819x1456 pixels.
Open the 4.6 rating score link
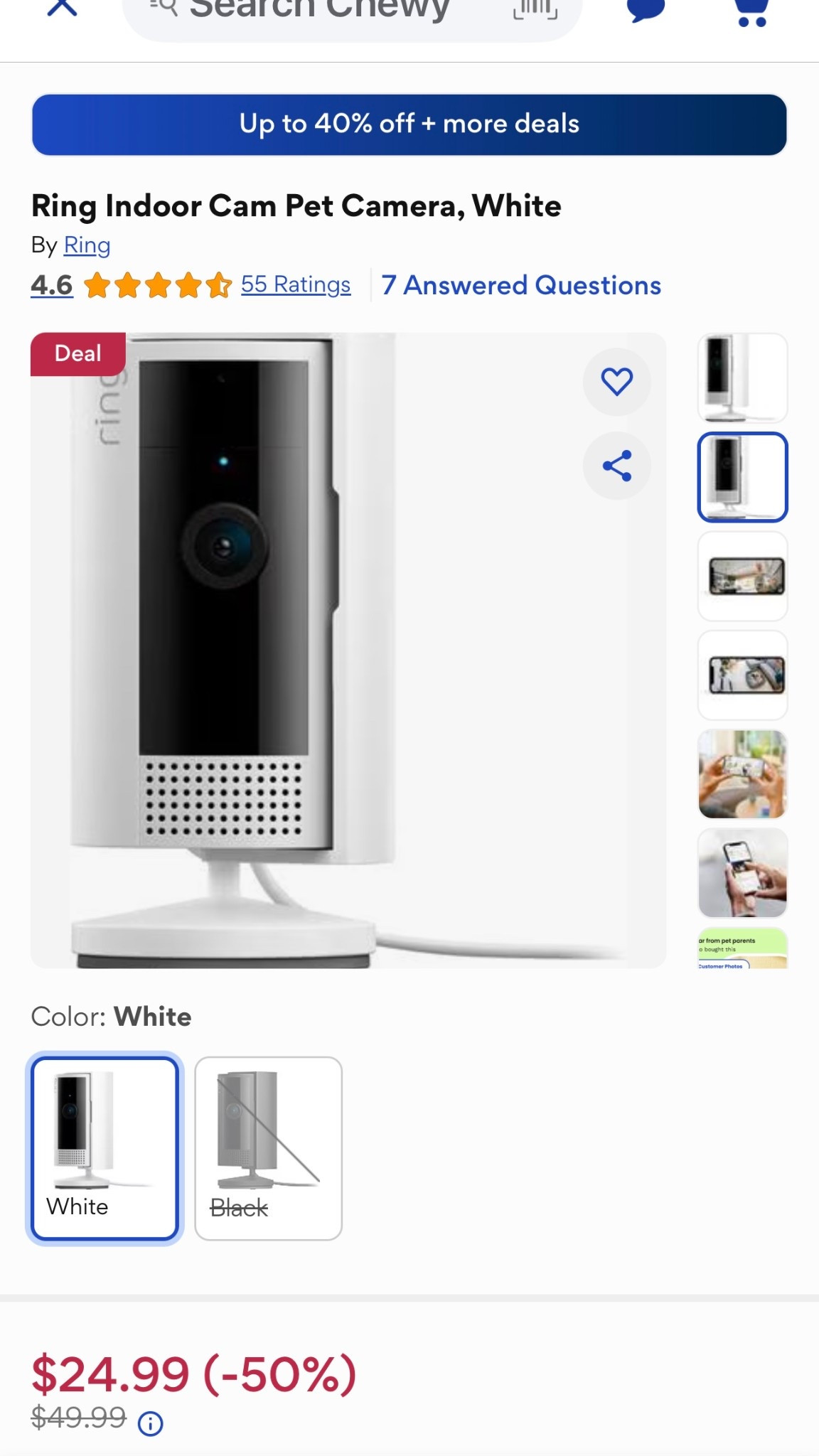click(x=52, y=285)
